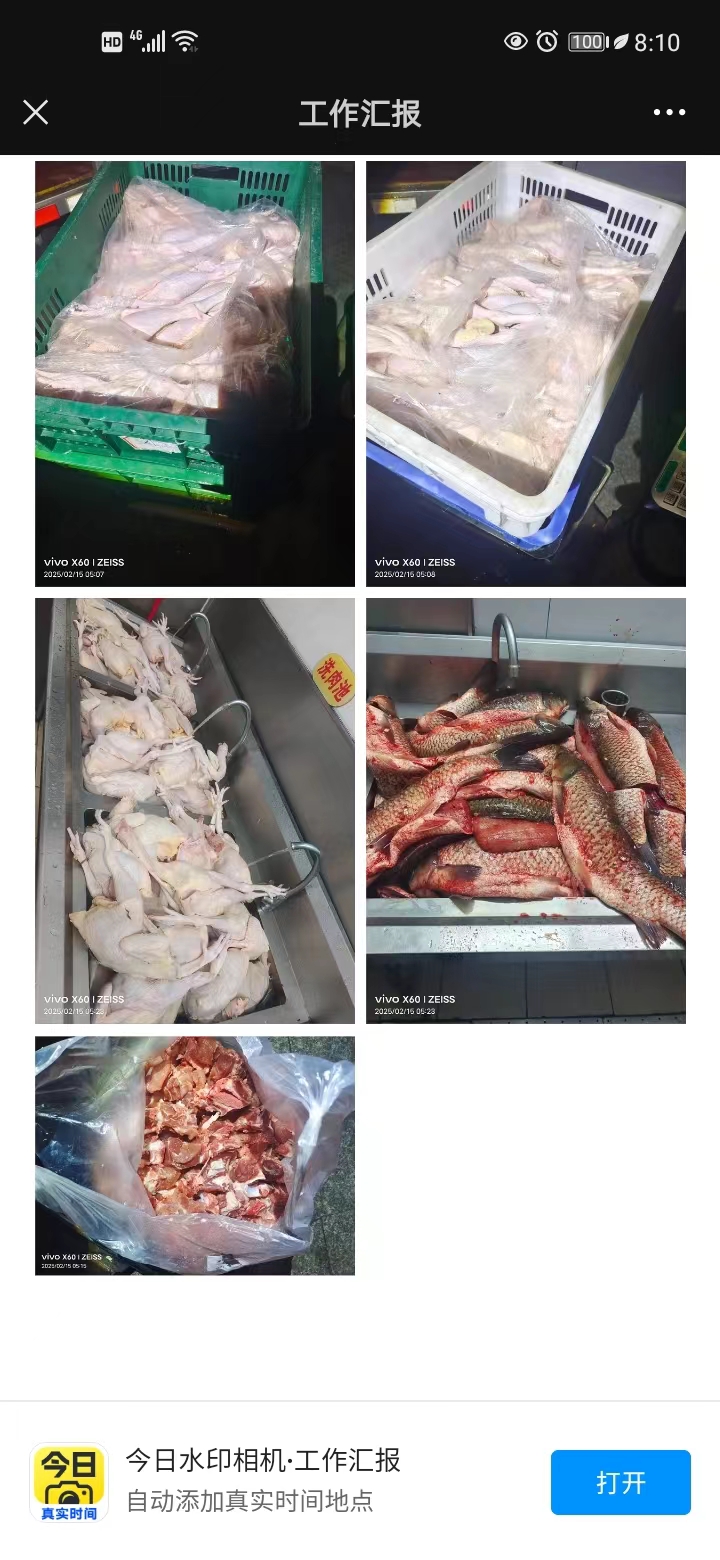This screenshot has height=1560, width=720.
Task: Close the 工作汇报 page
Action: [x=36, y=112]
